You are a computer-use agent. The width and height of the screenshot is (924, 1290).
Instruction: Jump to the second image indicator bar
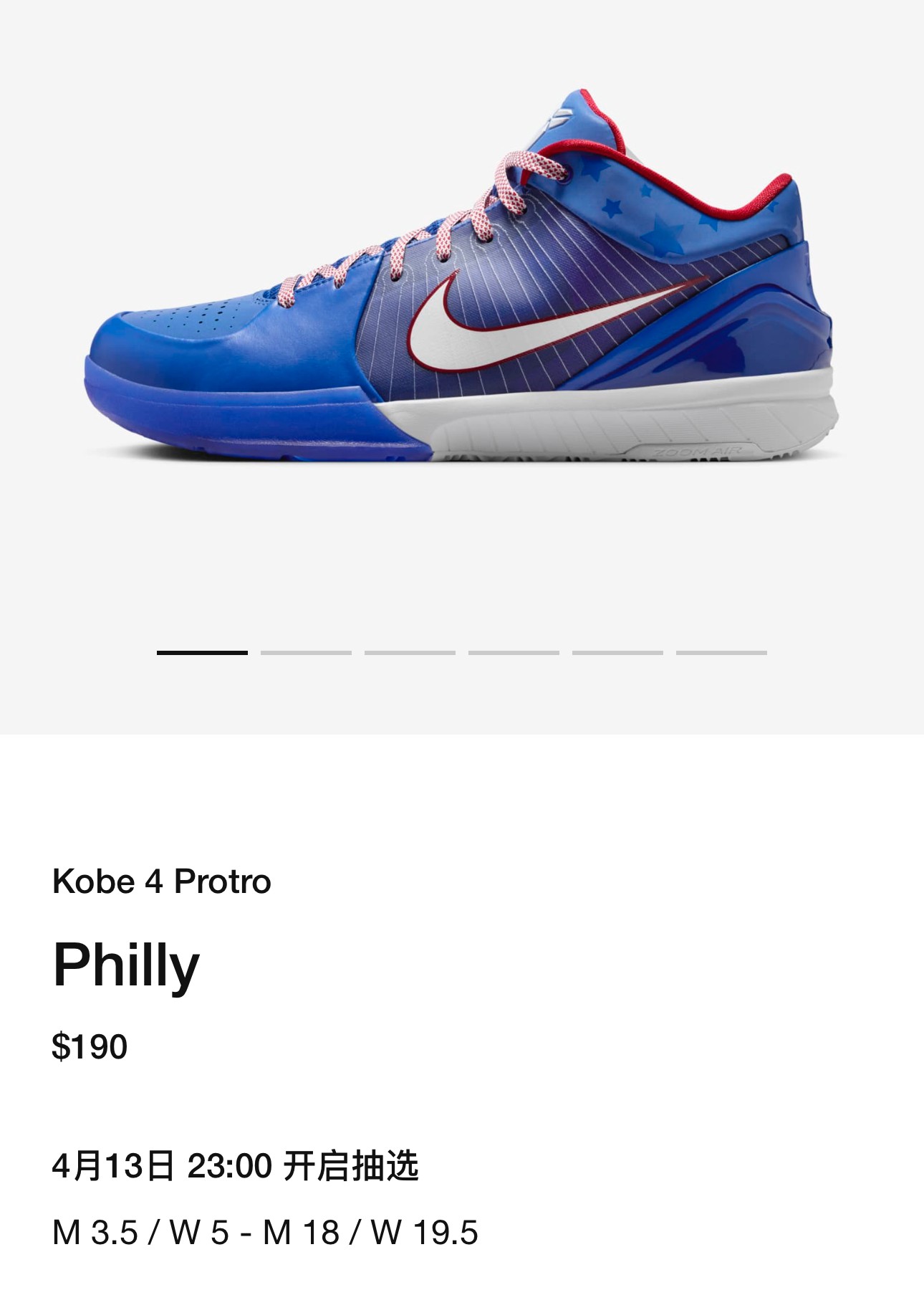point(306,653)
